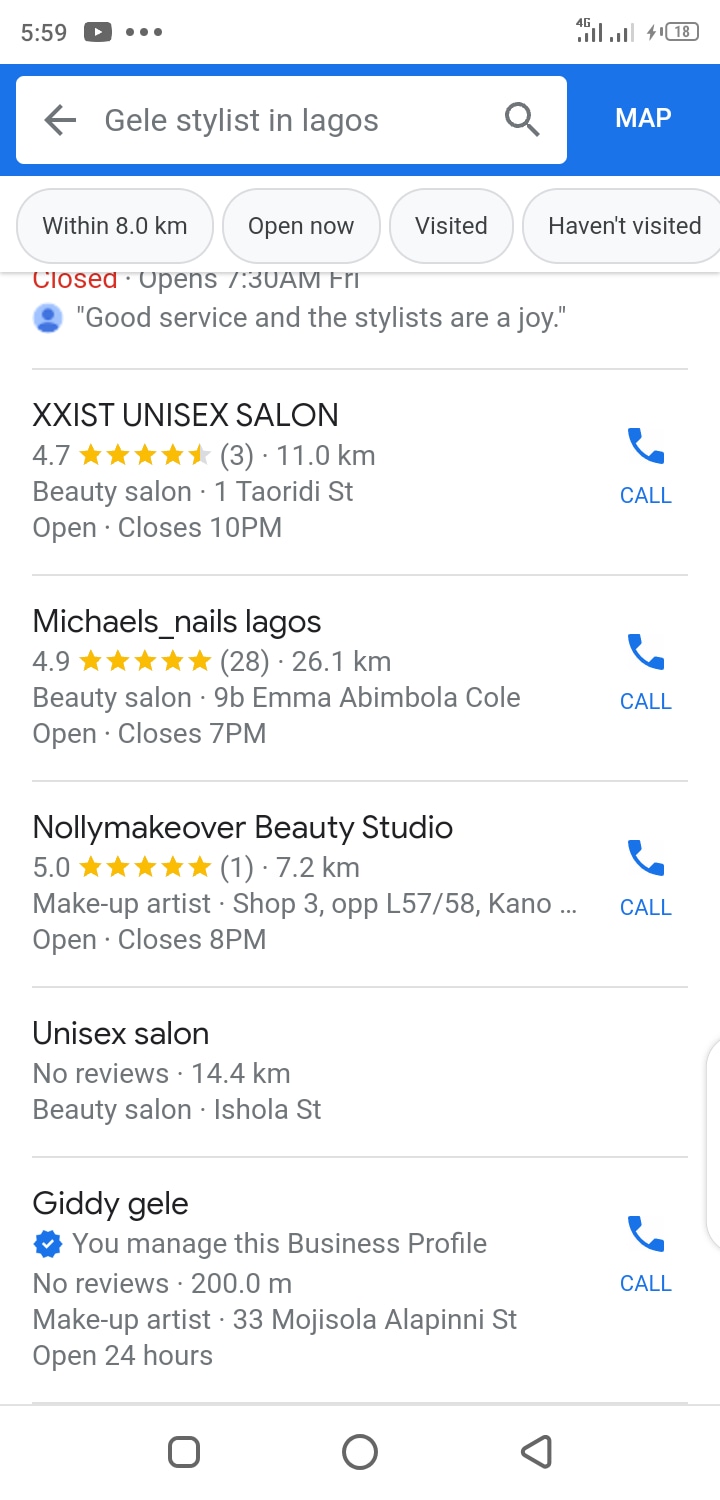Go to the system home screen

[360, 1452]
